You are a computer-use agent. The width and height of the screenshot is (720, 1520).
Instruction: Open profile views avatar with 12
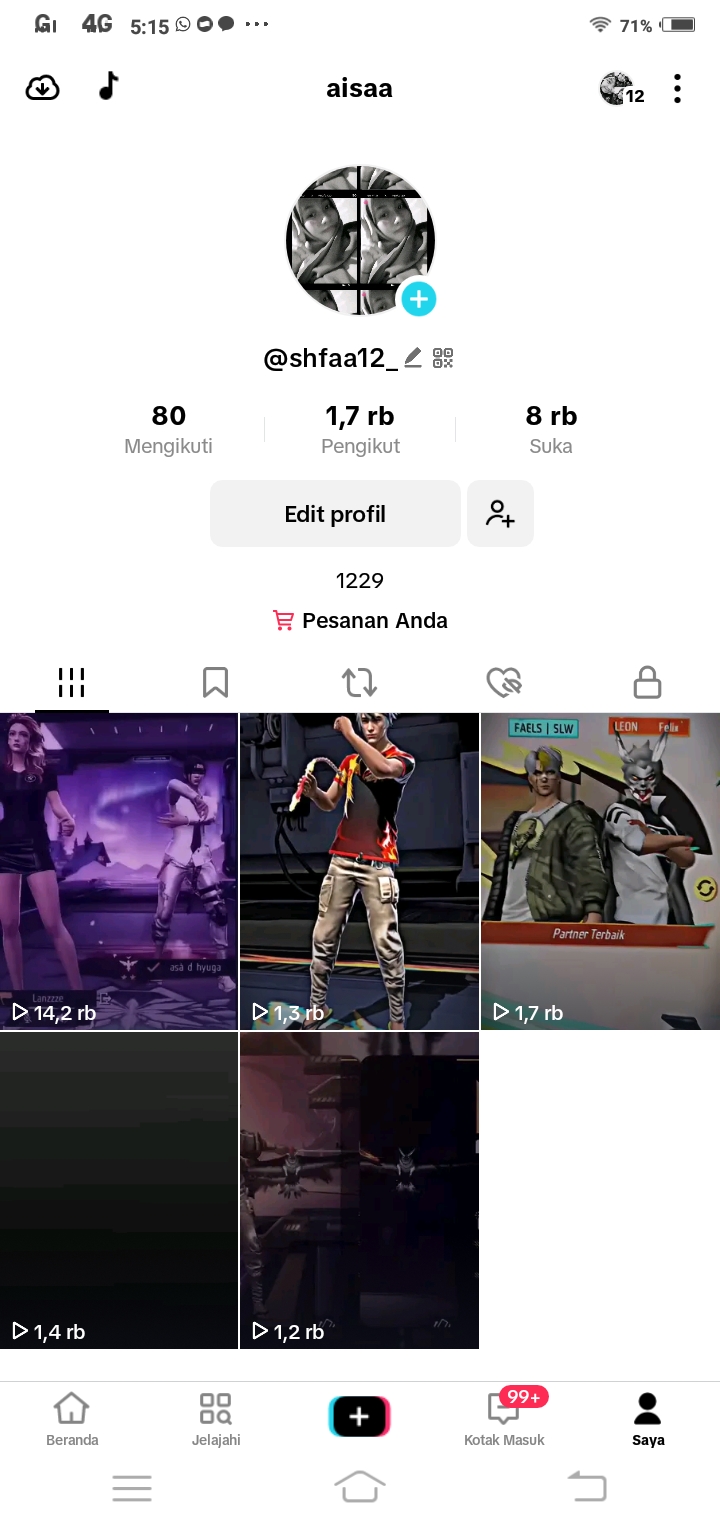coord(621,89)
